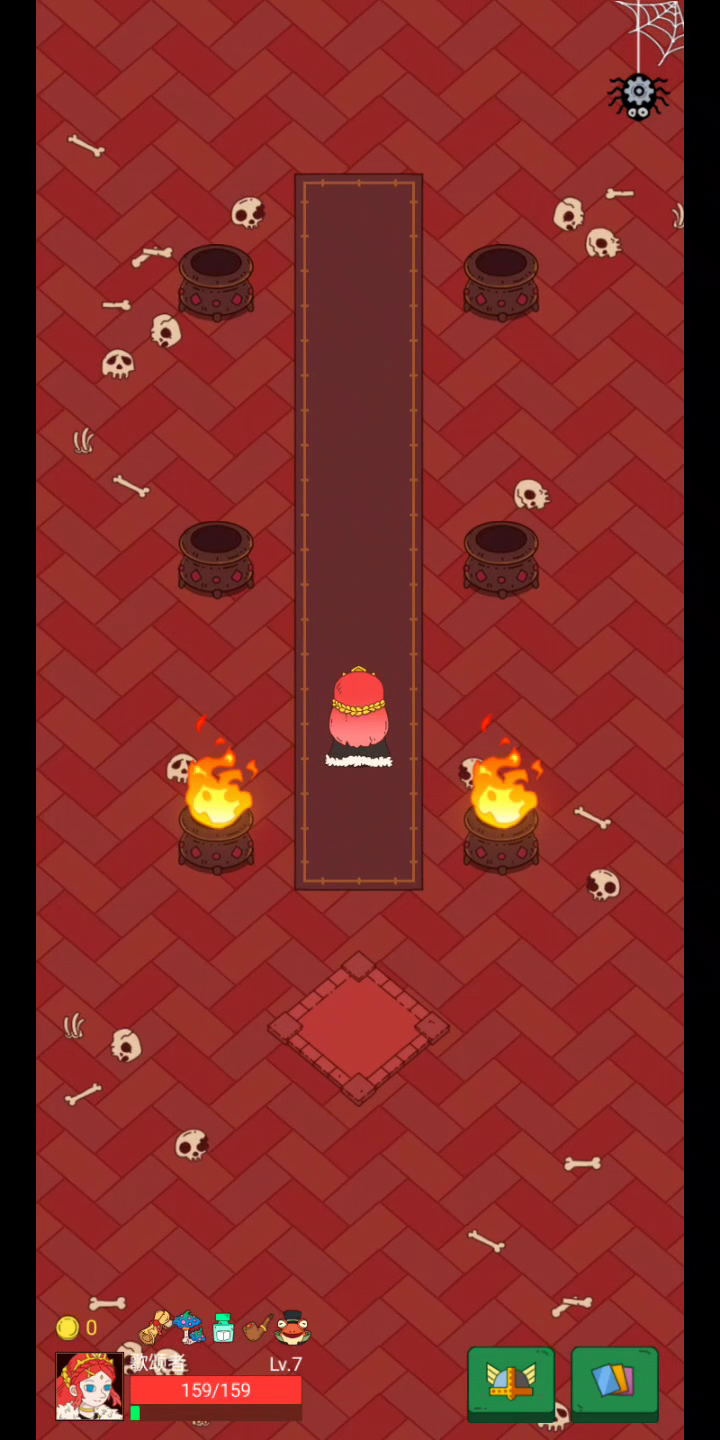Inspect the smoking pipe item icon
The width and height of the screenshot is (720, 1440).
pyautogui.click(x=257, y=1328)
